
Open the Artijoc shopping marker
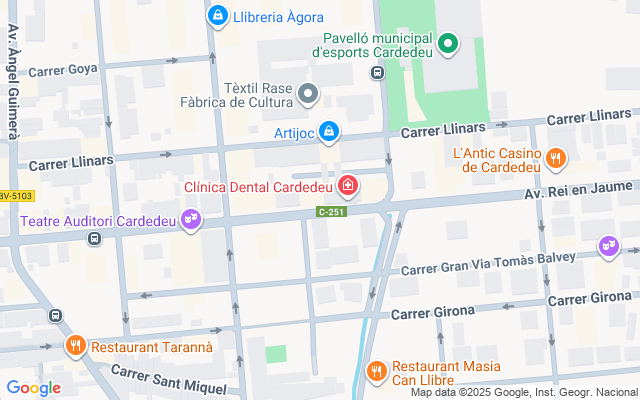tap(329, 132)
